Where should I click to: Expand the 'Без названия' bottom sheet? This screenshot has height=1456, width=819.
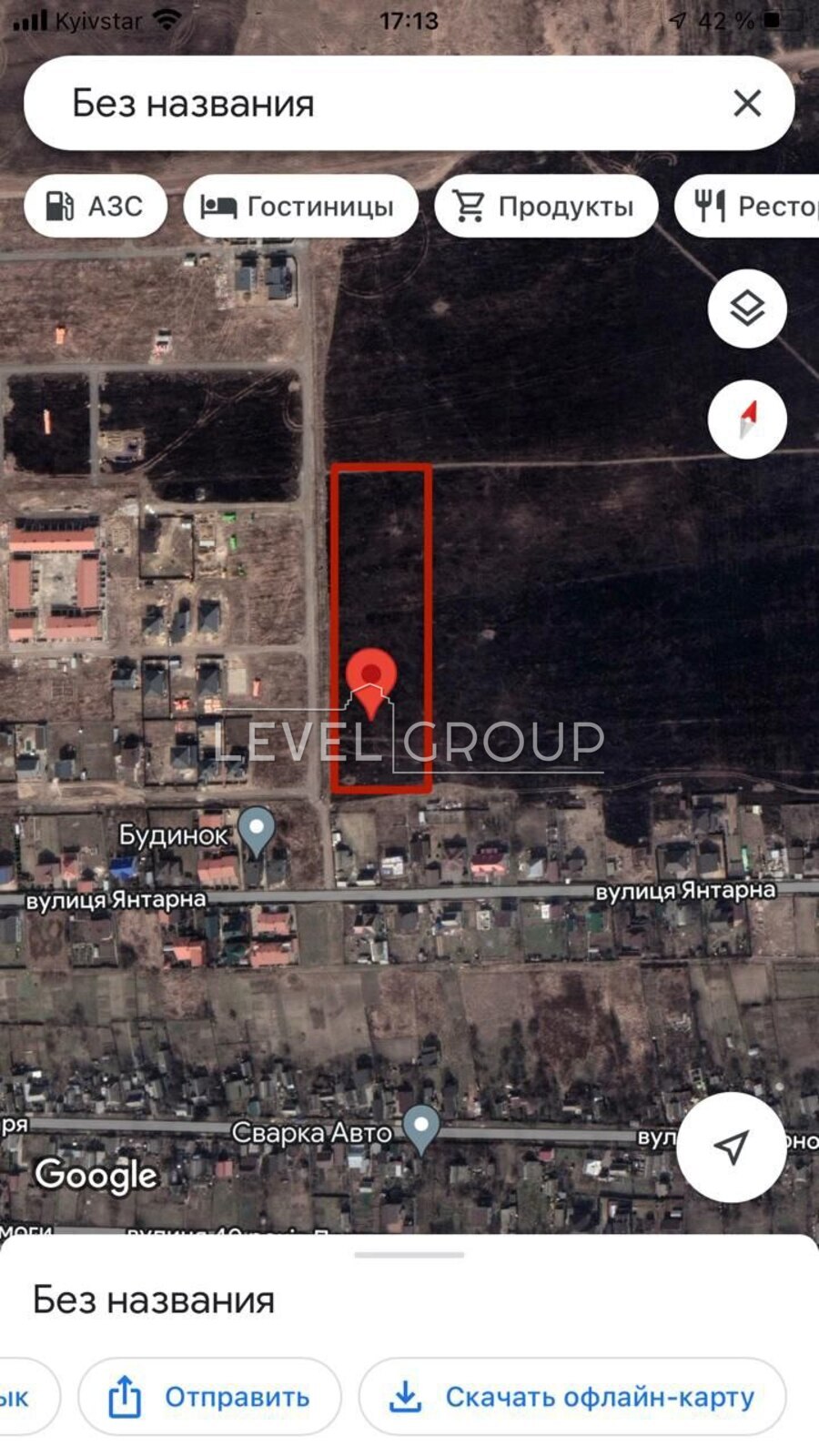[x=409, y=1256]
